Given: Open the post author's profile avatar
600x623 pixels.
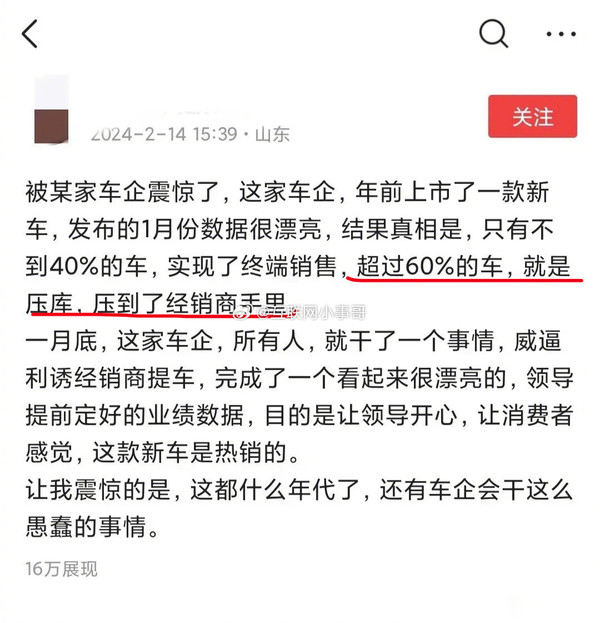Looking at the screenshot, I should (x=52, y=111).
